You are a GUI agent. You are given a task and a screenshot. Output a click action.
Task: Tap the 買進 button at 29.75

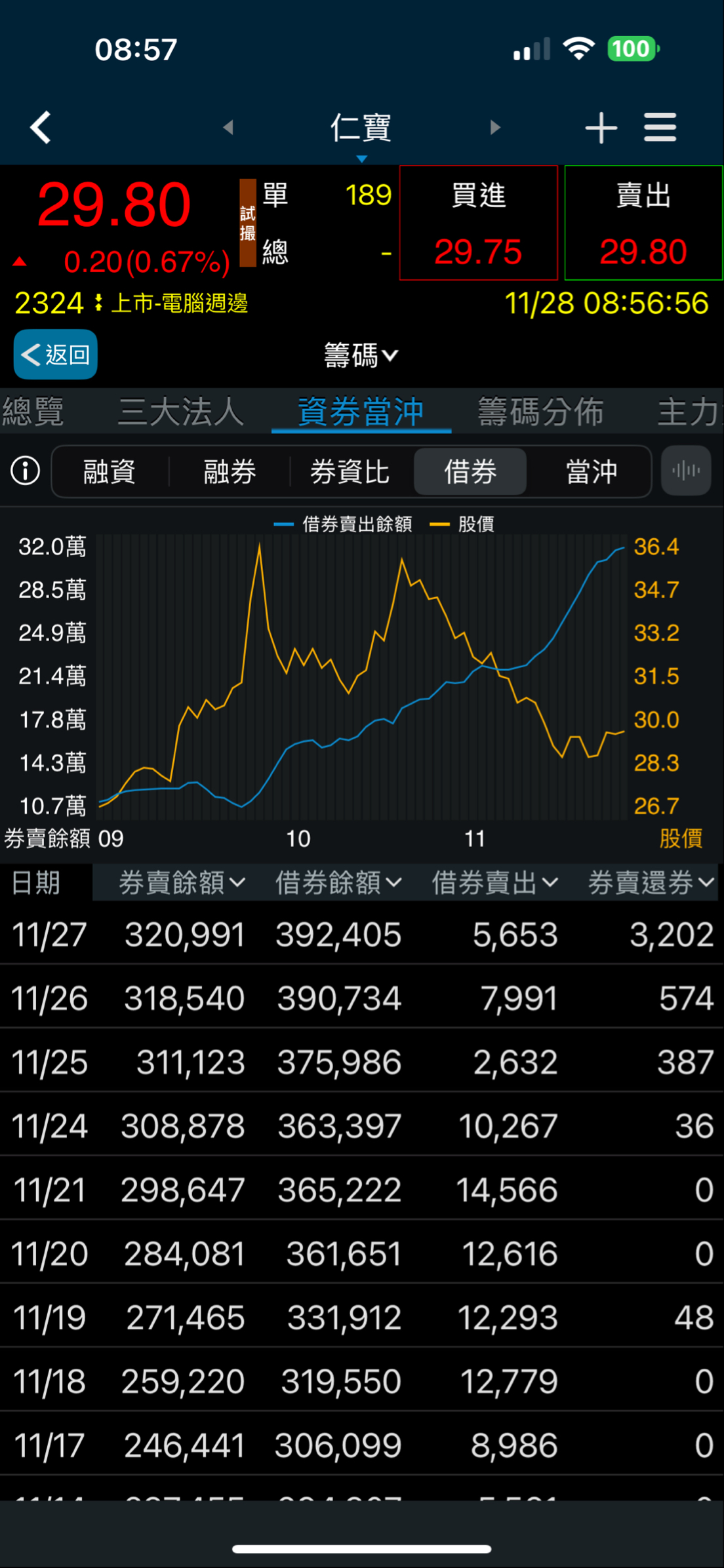[479, 223]
